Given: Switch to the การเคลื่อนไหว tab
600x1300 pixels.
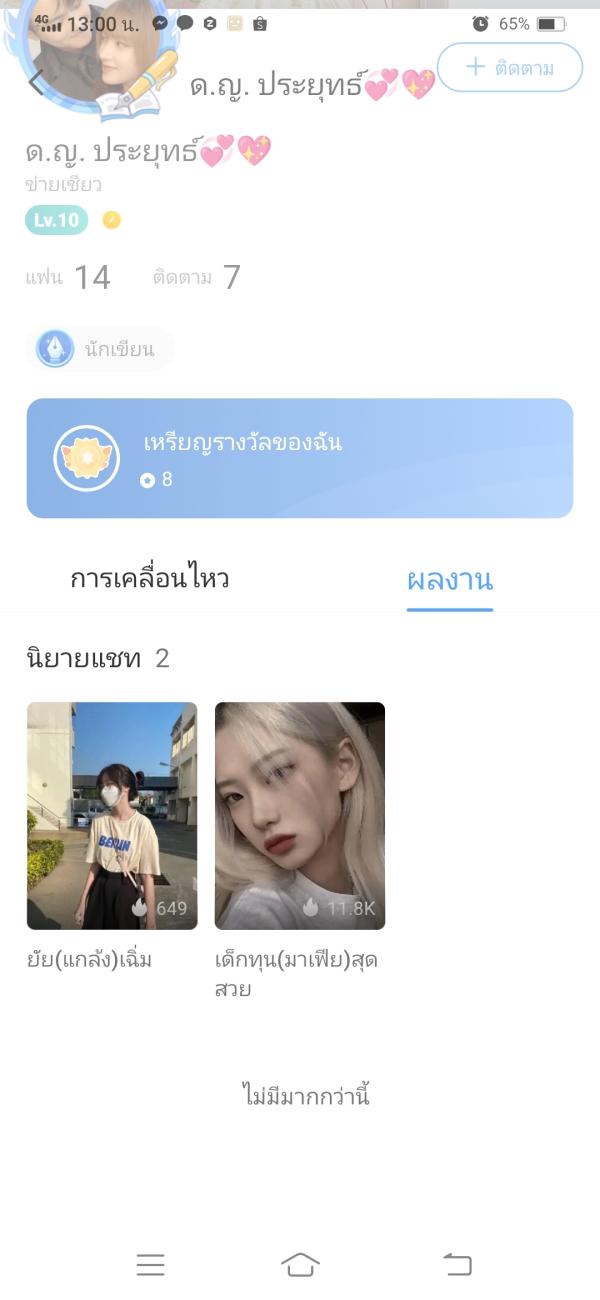Looking at the screenshot, I should coord(150,579).
